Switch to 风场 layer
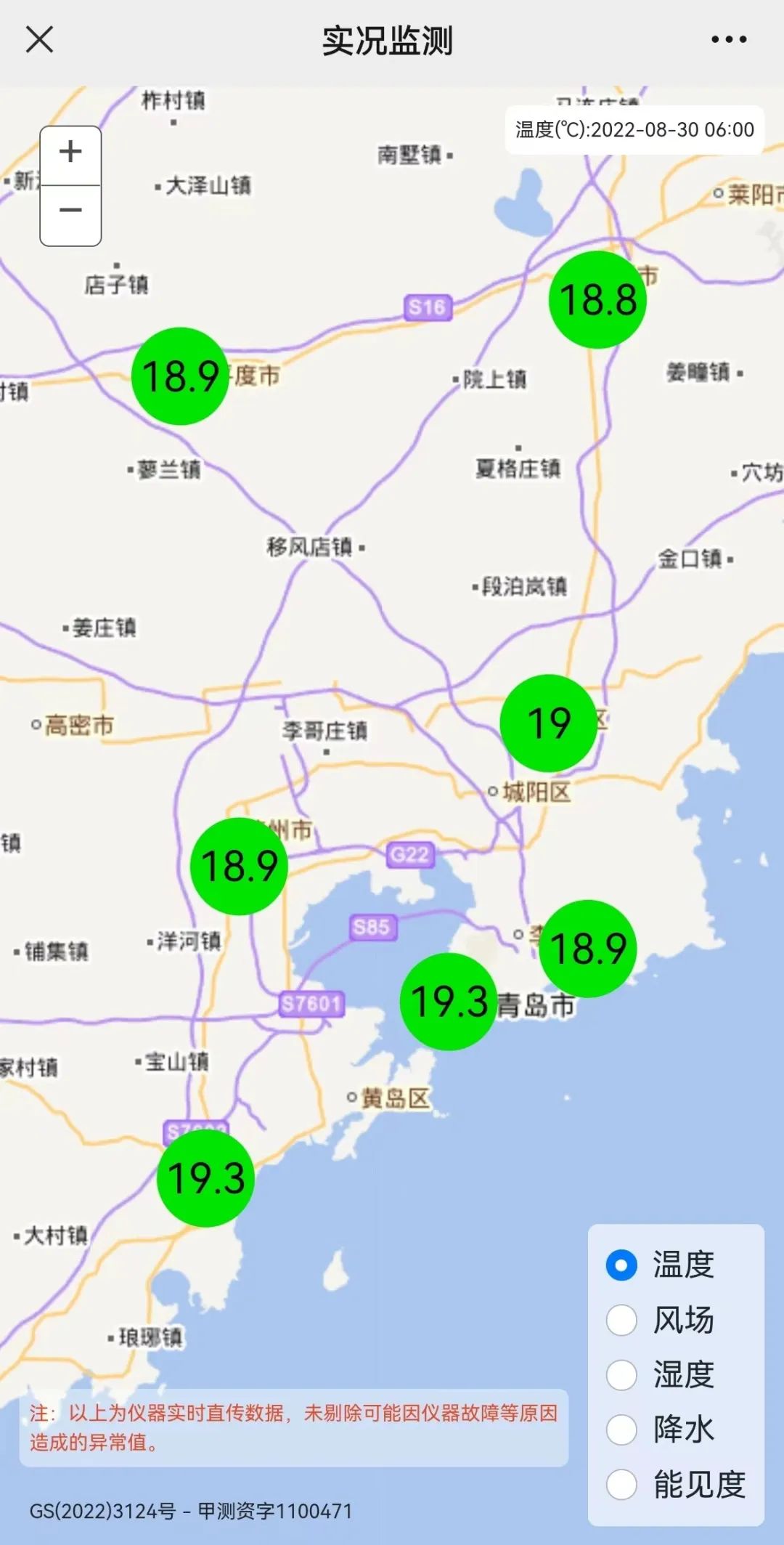The height and width of the screenshot is (1545, 784). point(622,1320)
